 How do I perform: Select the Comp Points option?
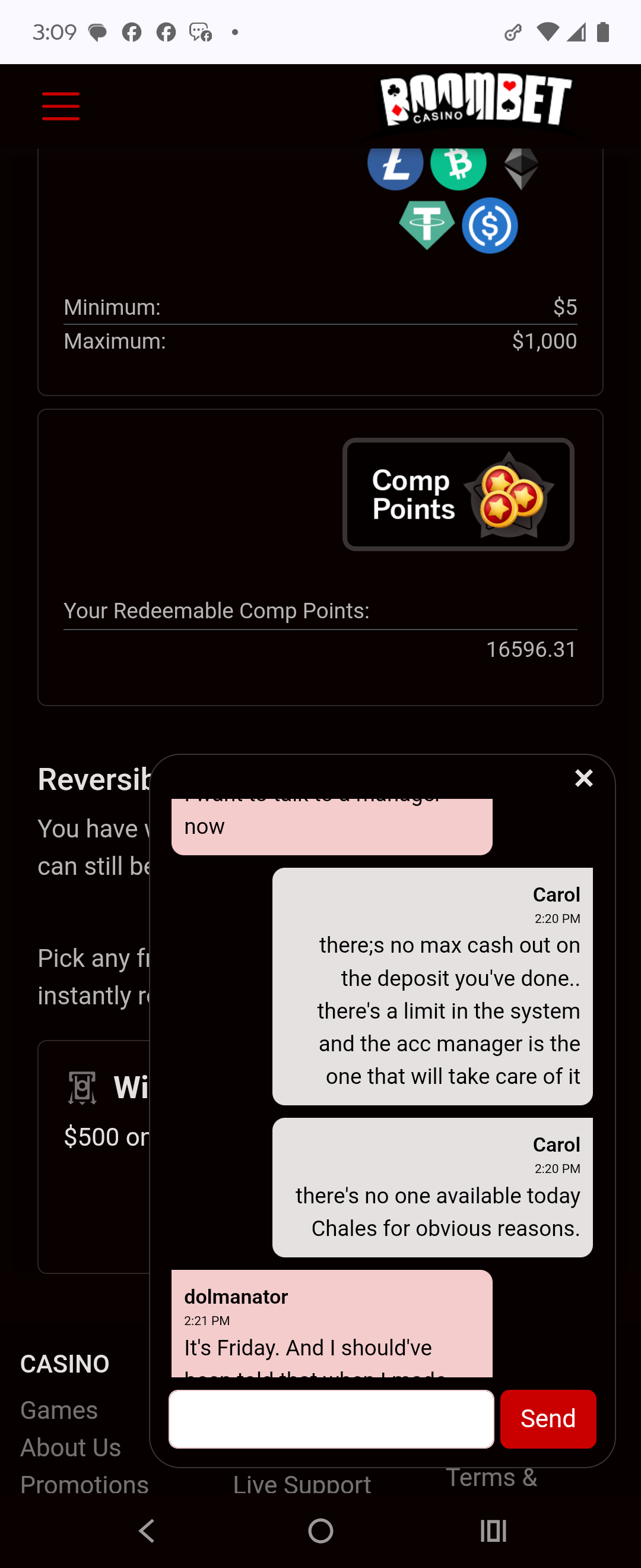(458, 494)
